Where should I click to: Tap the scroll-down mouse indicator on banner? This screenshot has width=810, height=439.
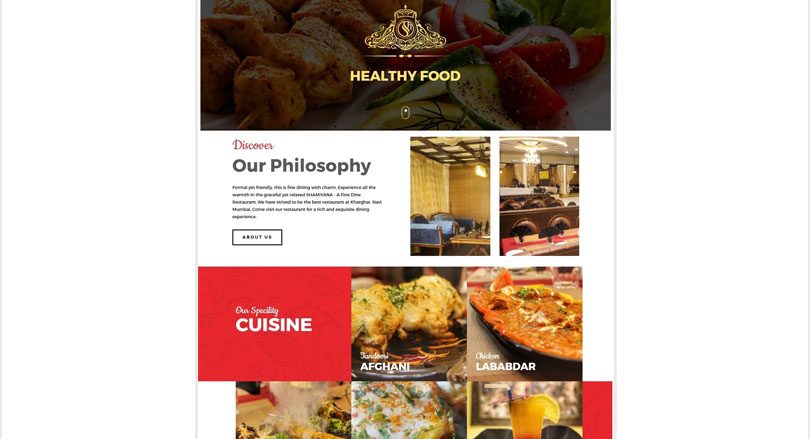pos(405,112)
